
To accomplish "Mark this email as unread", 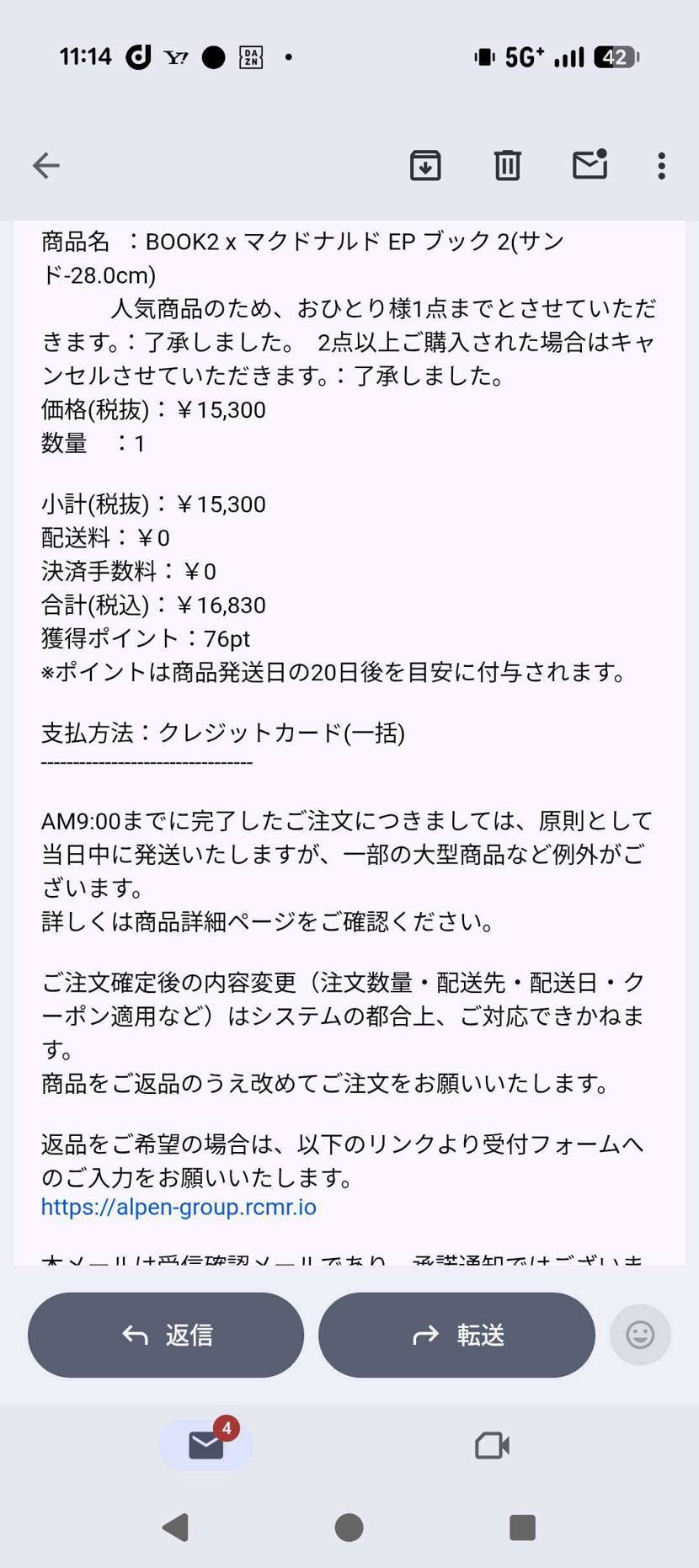I will tap(590, 164).
